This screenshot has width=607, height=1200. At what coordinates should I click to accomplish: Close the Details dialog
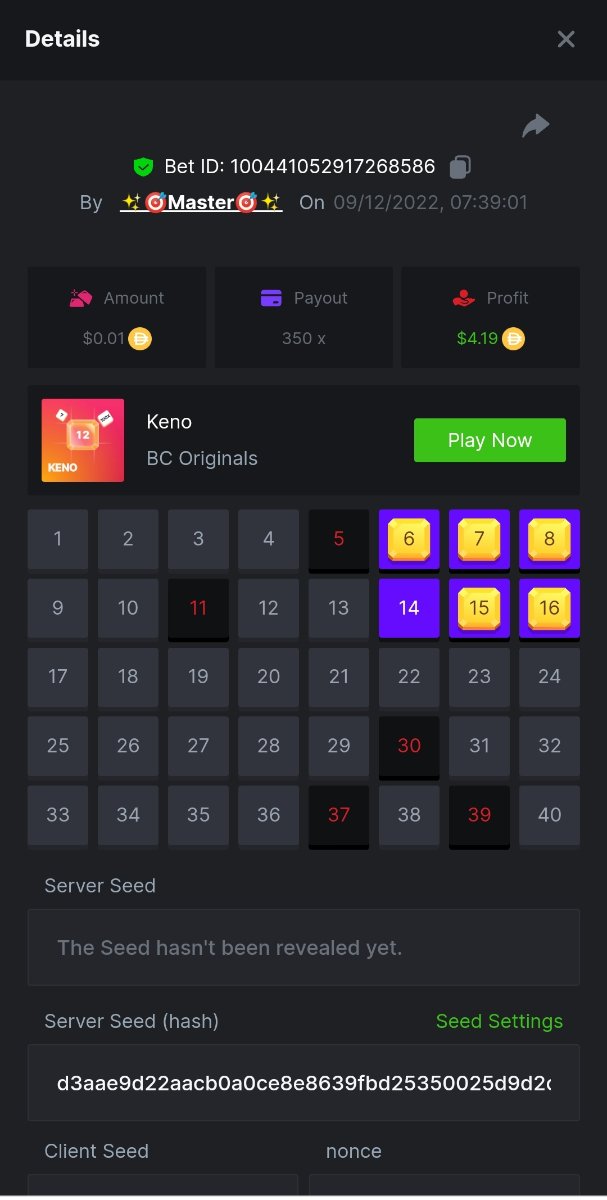pos(566,39)
